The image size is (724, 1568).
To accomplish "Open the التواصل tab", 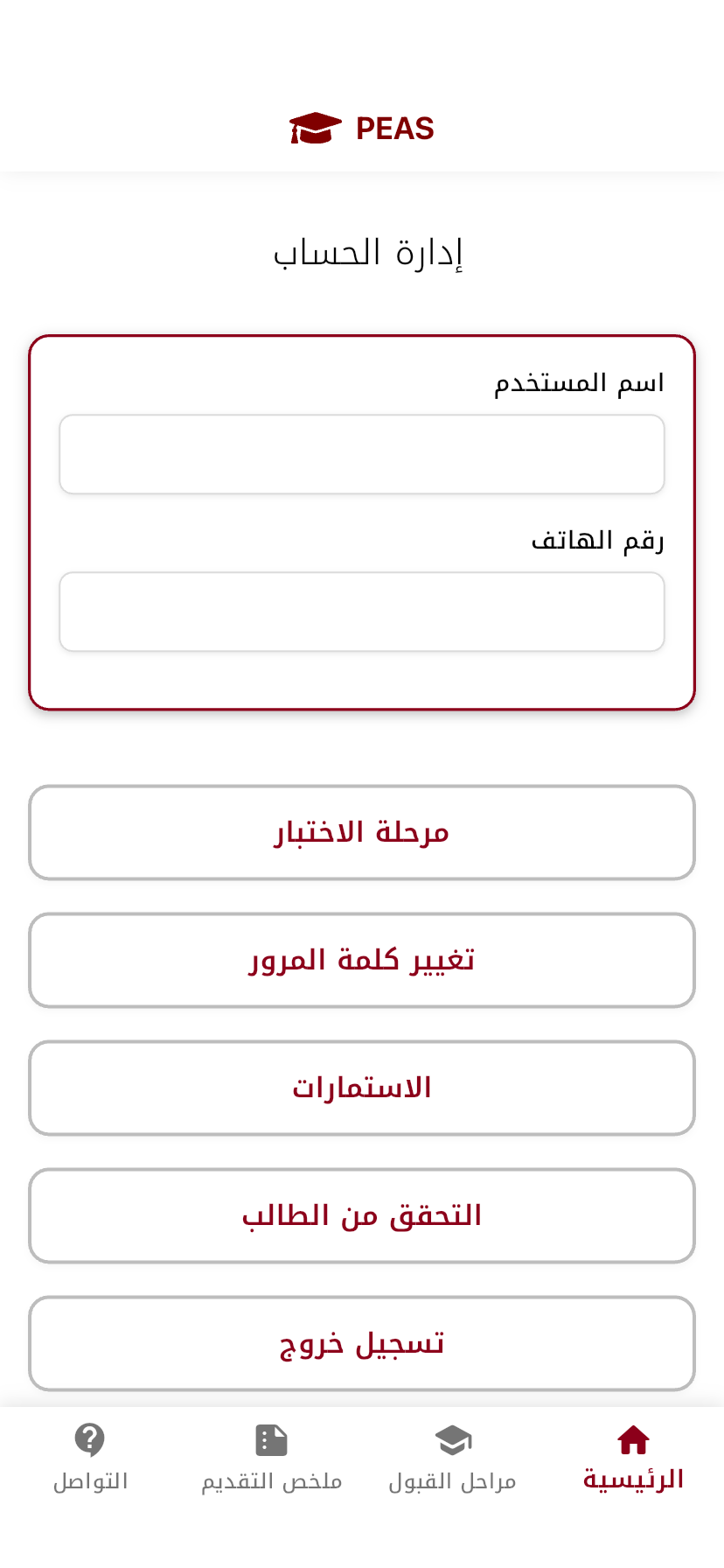I will (x=90, y=1458).
